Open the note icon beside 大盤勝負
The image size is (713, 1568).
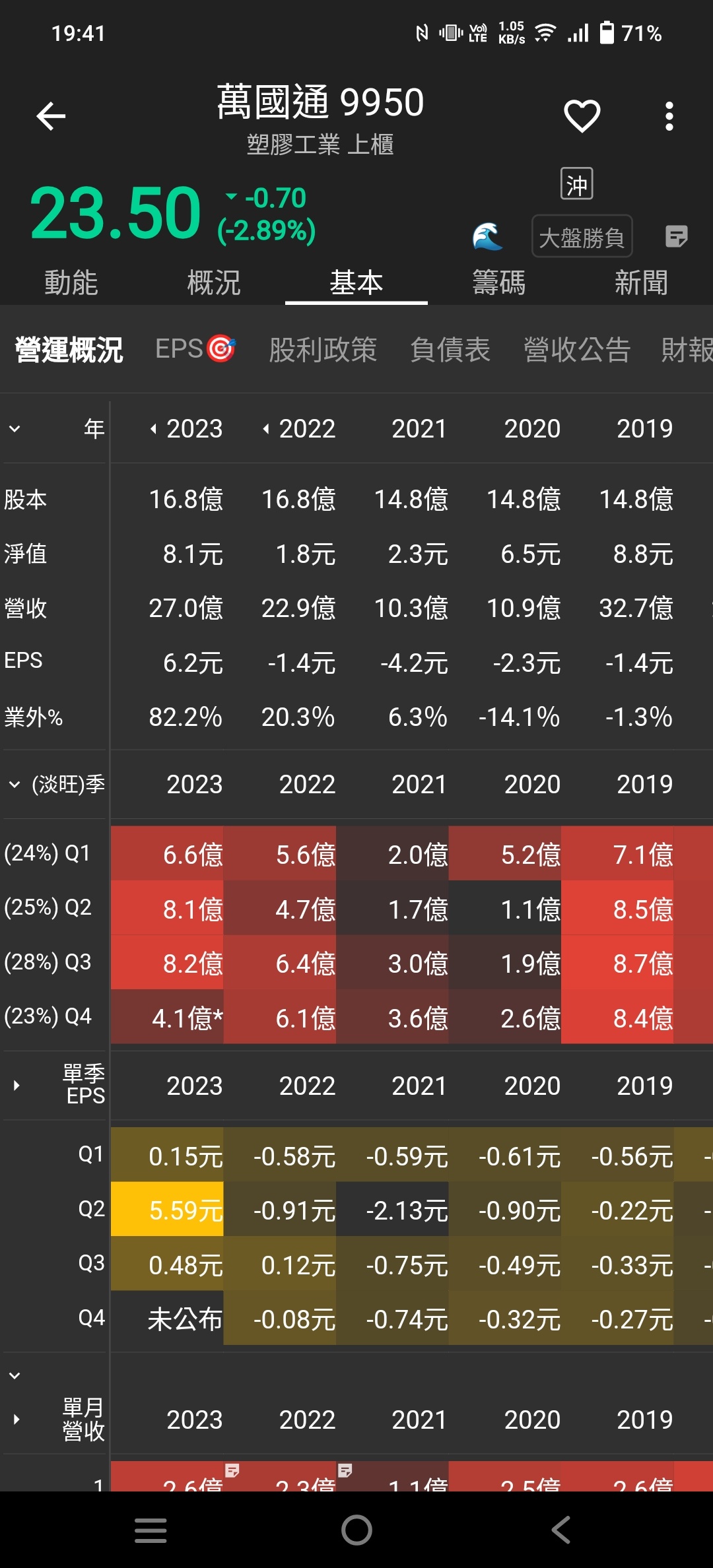pos(676,236)
